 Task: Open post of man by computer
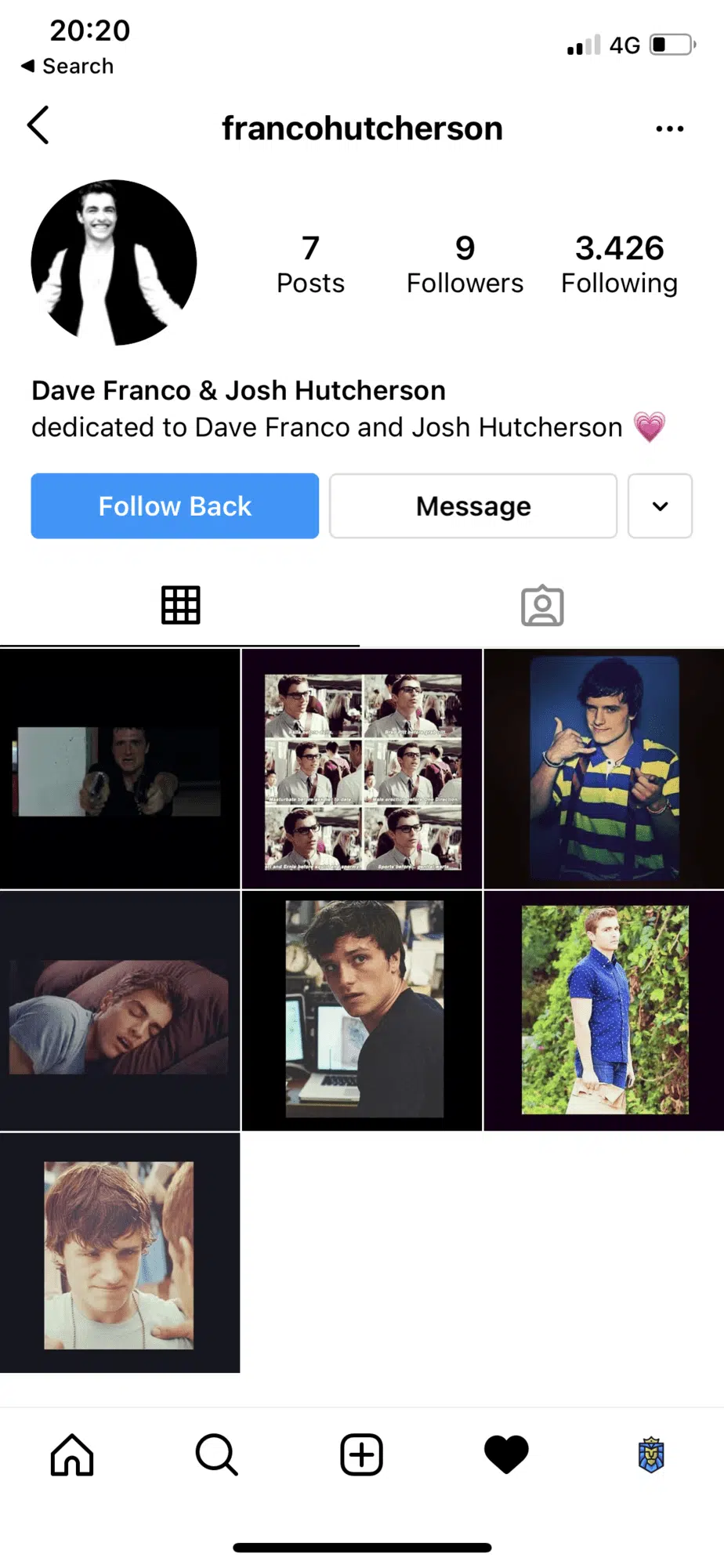362,1011
